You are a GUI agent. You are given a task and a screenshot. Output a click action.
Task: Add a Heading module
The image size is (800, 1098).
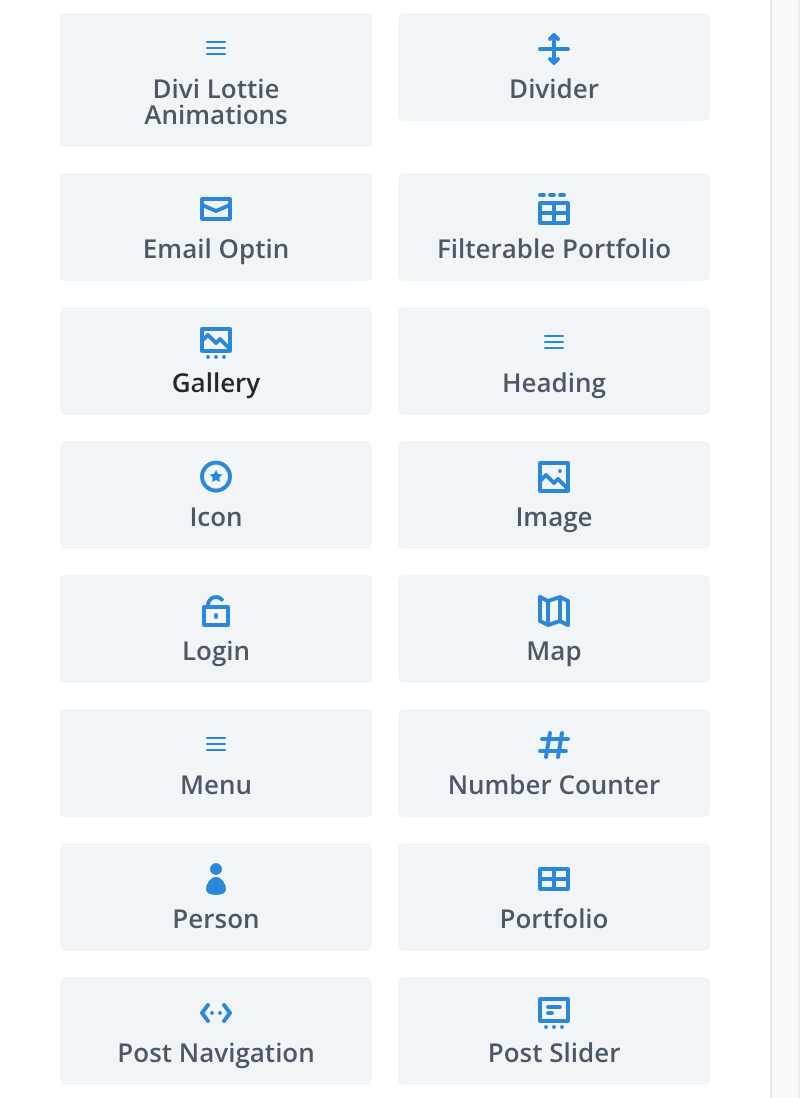[x=553, y=361]
